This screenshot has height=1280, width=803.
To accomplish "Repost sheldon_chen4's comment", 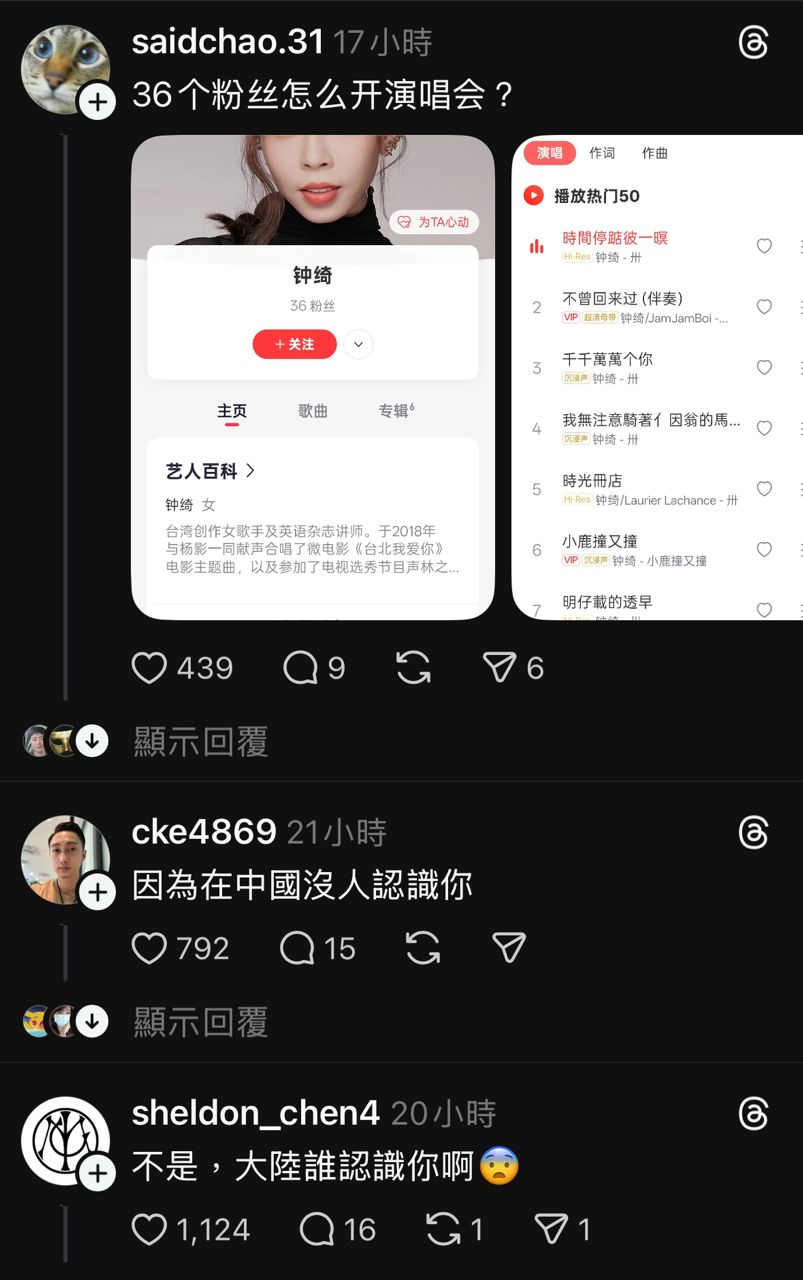I will [443, 1229].
